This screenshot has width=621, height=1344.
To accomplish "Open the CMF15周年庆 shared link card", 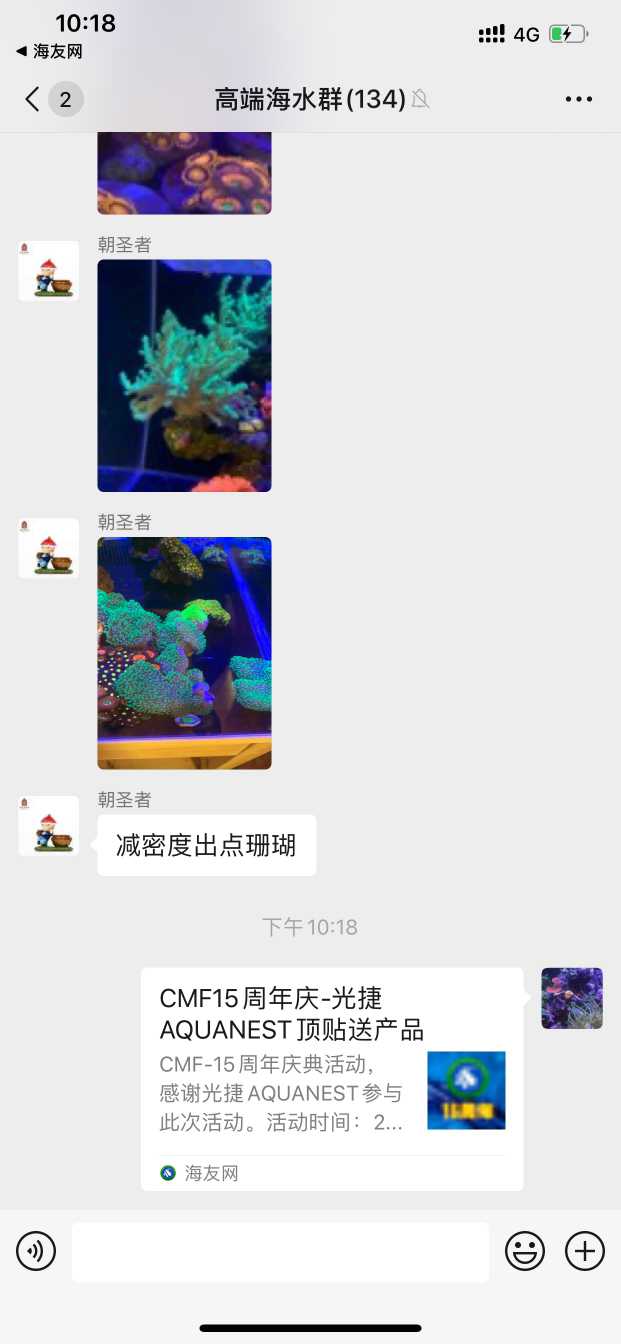I will pos(331,1078).
